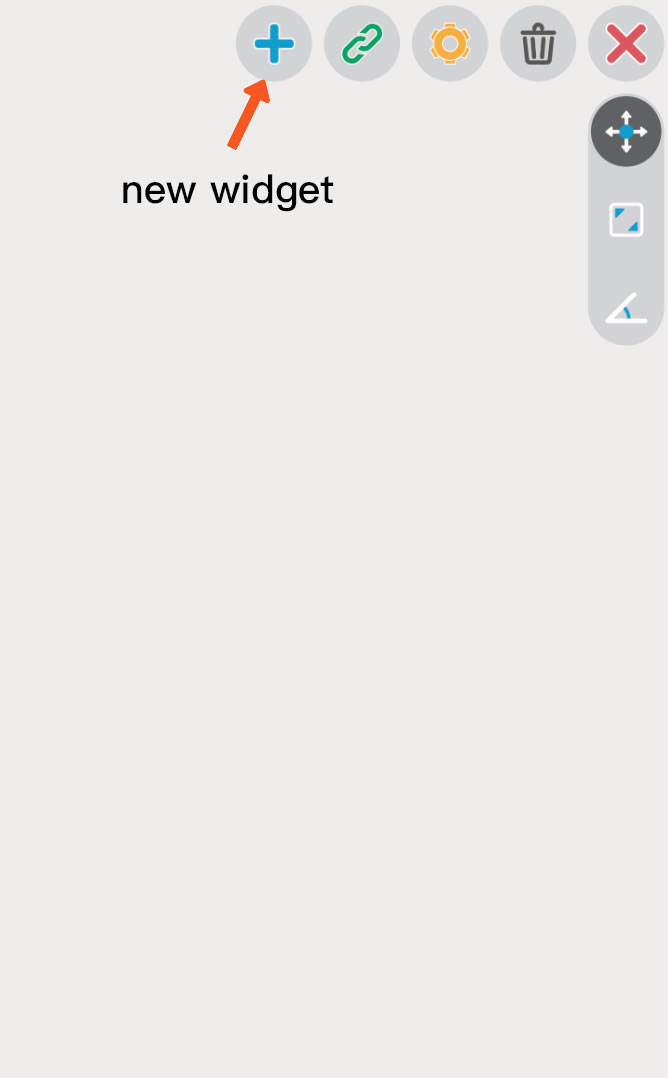This screenshot has height=1078, width=668.
Task: Close the editor with the red X
Action: (x=625, y=43)
